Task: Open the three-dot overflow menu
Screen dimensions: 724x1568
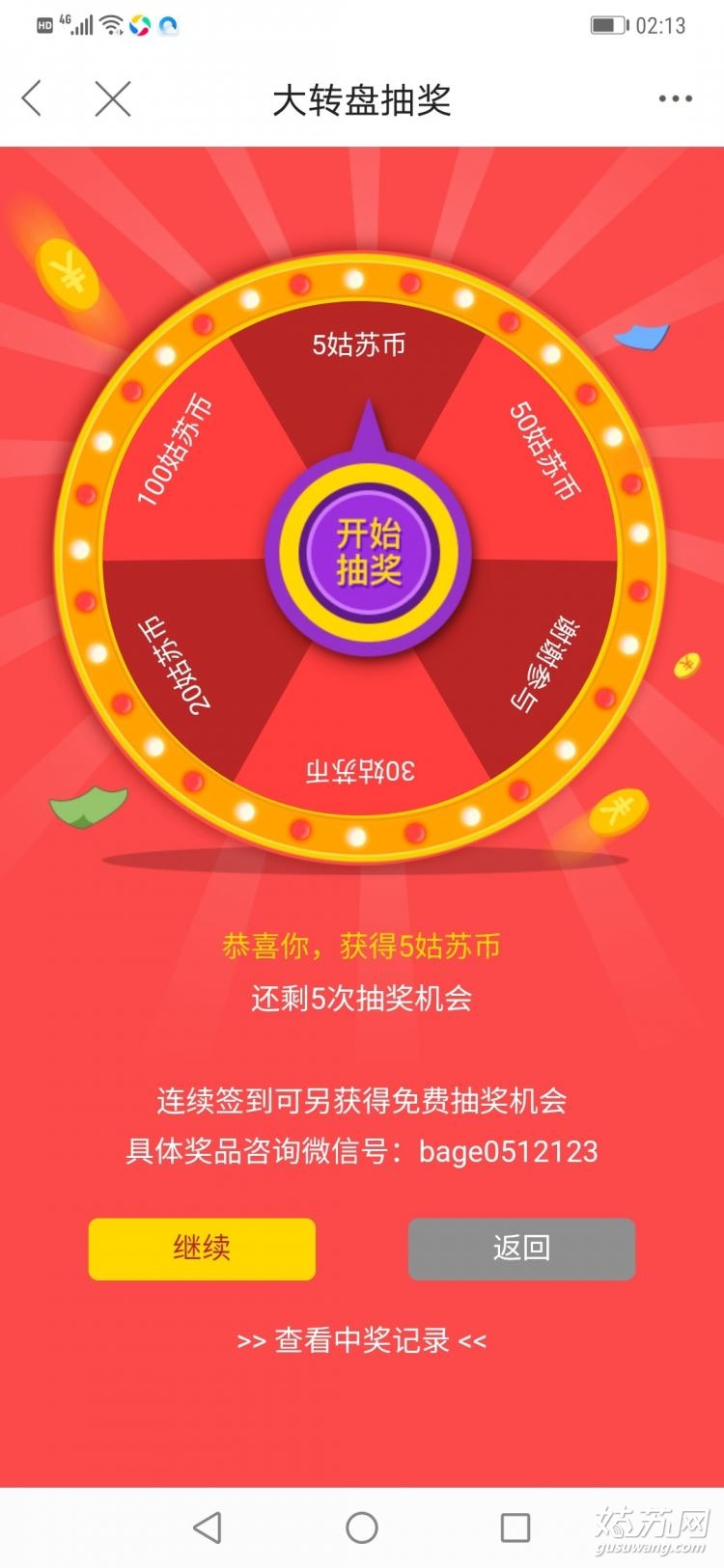Action: [675, 98]
